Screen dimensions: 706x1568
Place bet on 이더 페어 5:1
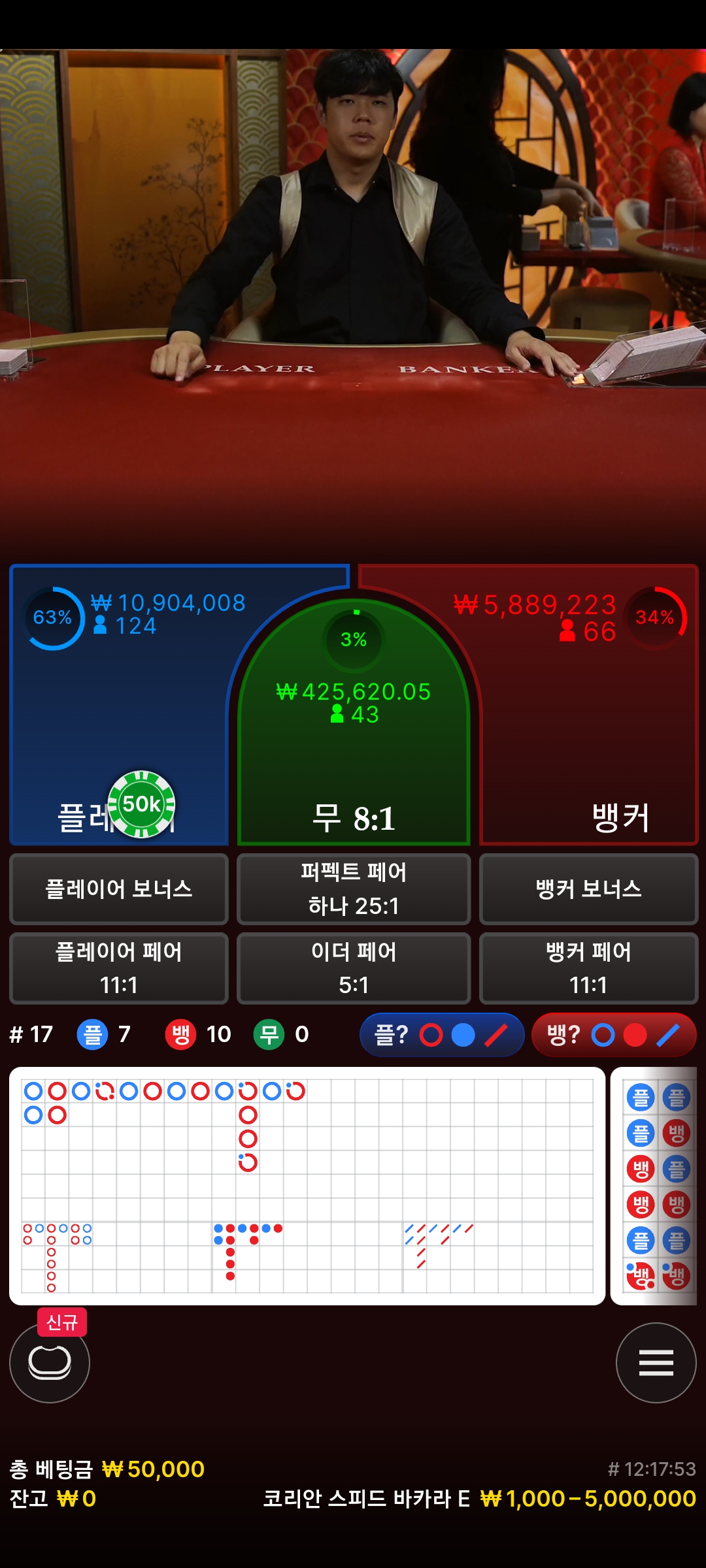[x=354, y=968]
